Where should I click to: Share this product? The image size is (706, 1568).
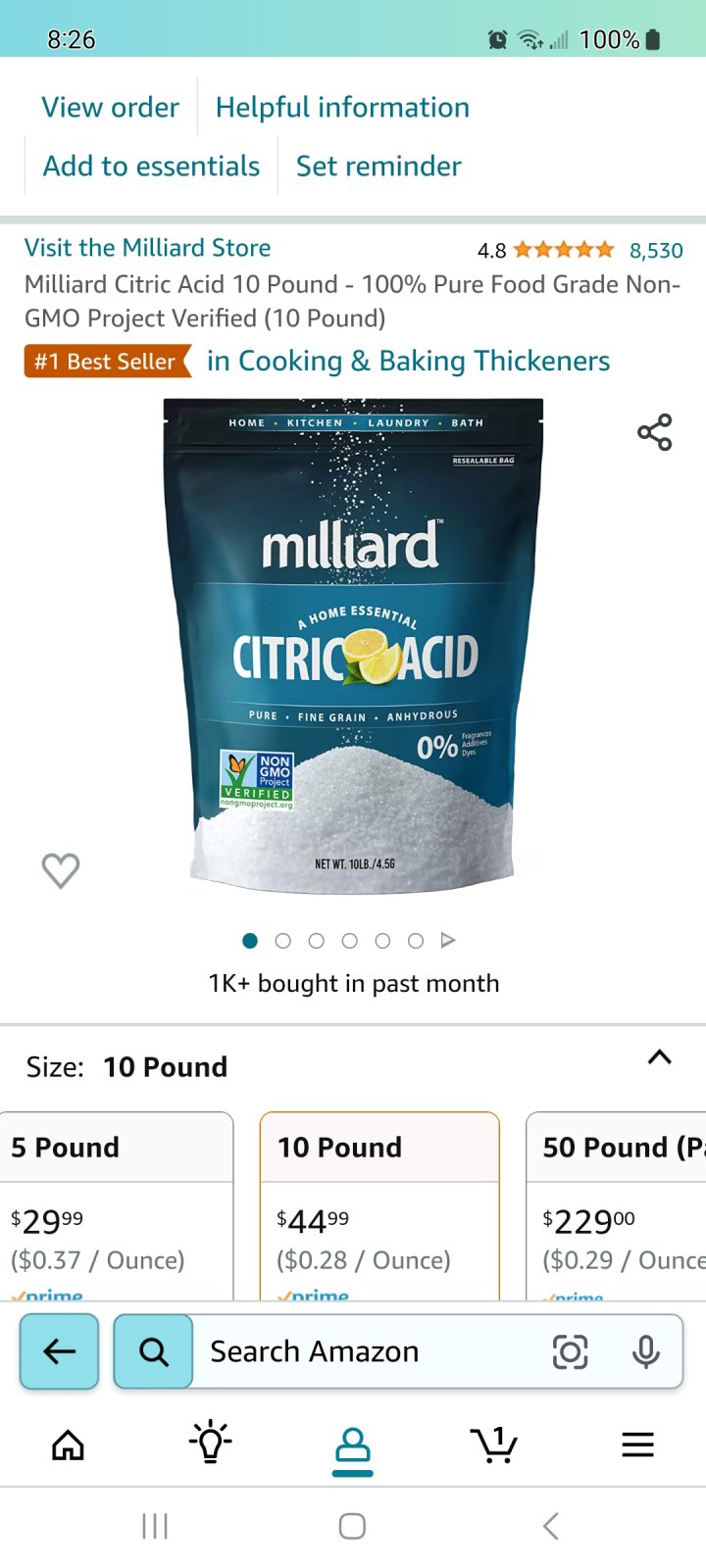coord(654,432)
